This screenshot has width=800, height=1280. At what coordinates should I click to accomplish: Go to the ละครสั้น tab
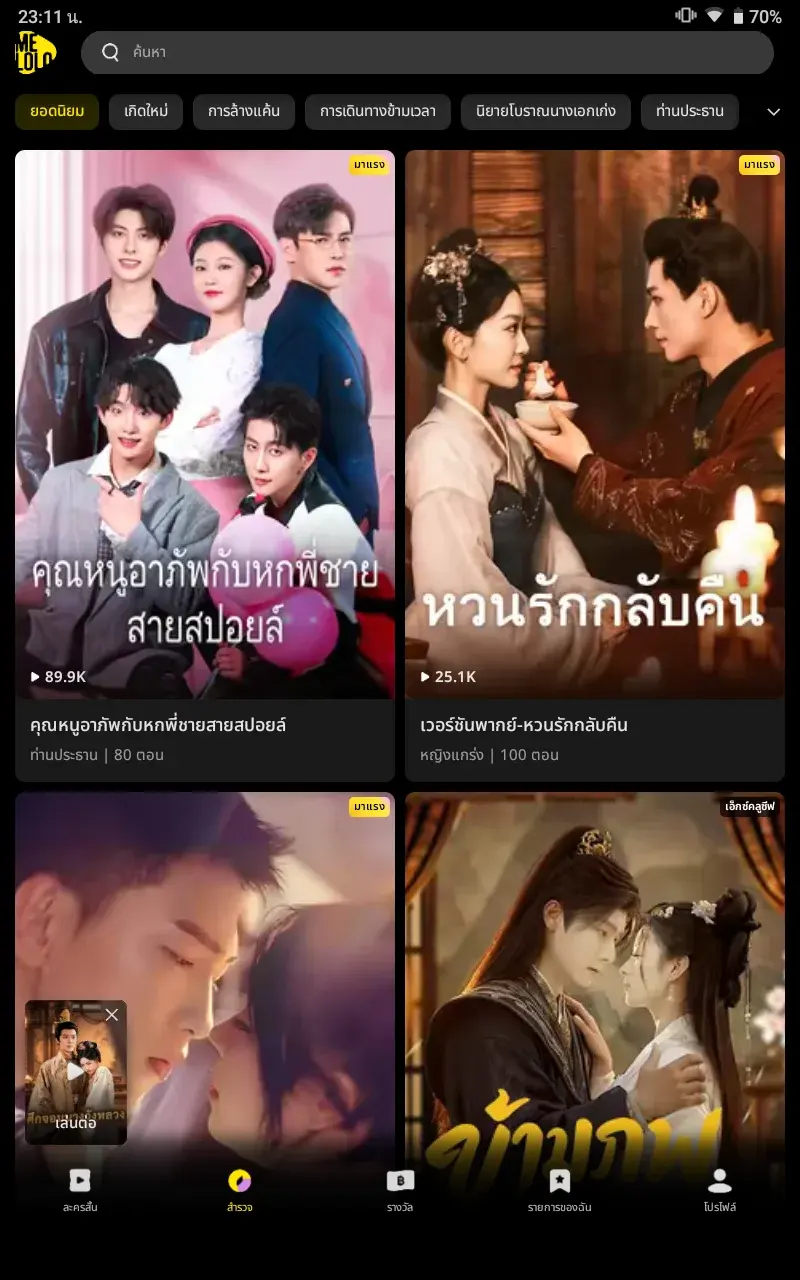tap(80, 1190)
